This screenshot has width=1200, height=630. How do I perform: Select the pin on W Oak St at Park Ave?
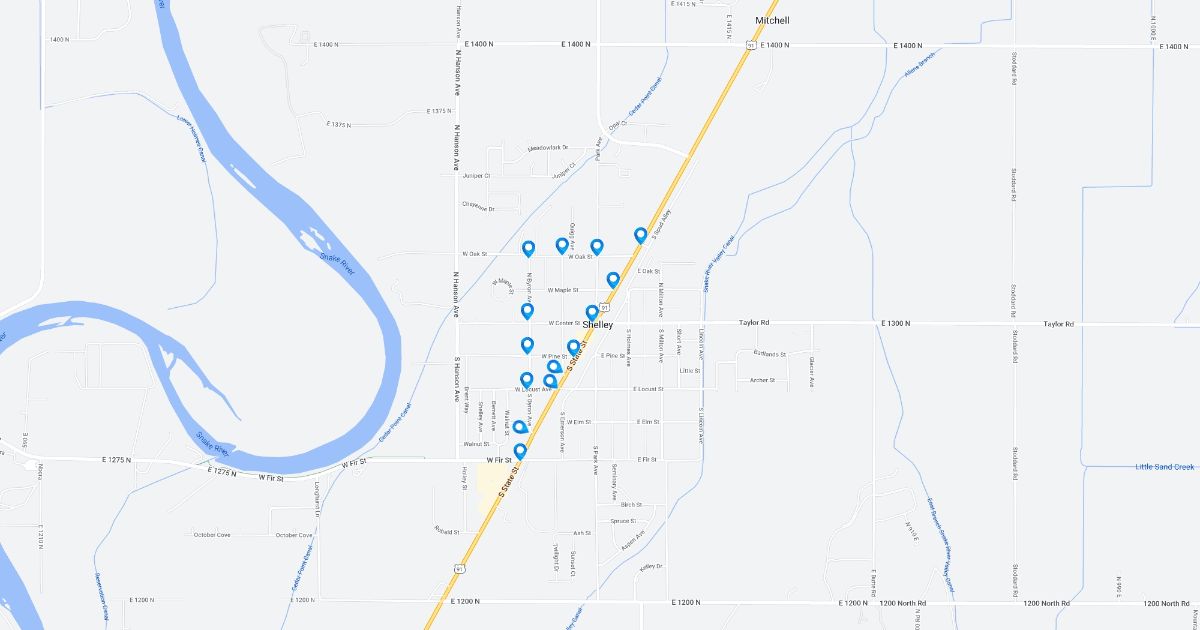[x=597, y=246]
